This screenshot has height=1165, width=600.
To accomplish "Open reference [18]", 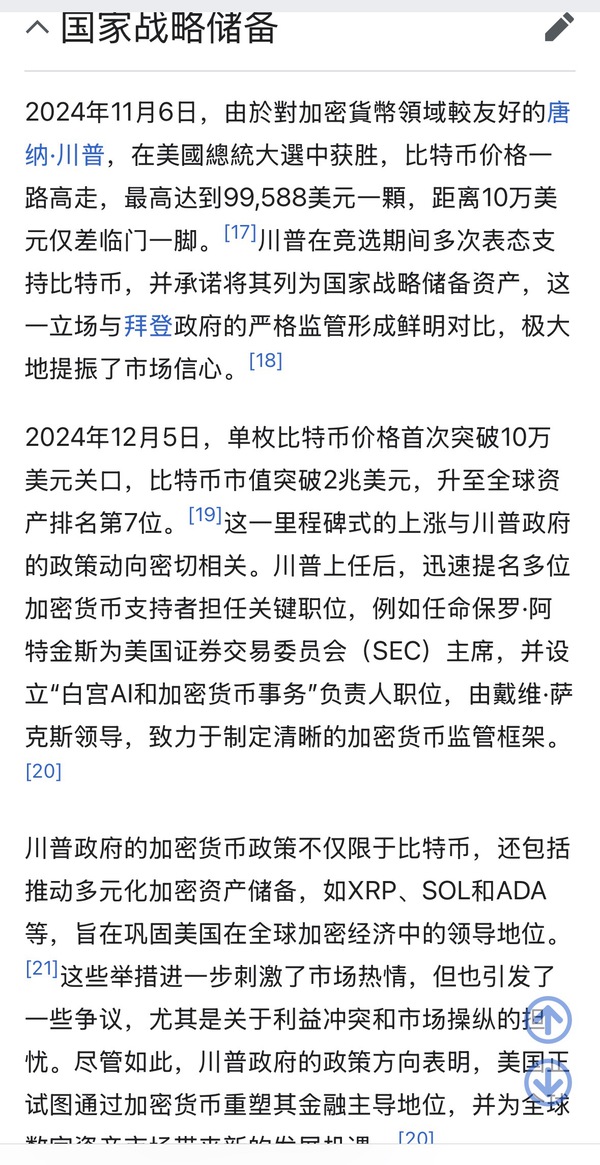I will point(265,360).
